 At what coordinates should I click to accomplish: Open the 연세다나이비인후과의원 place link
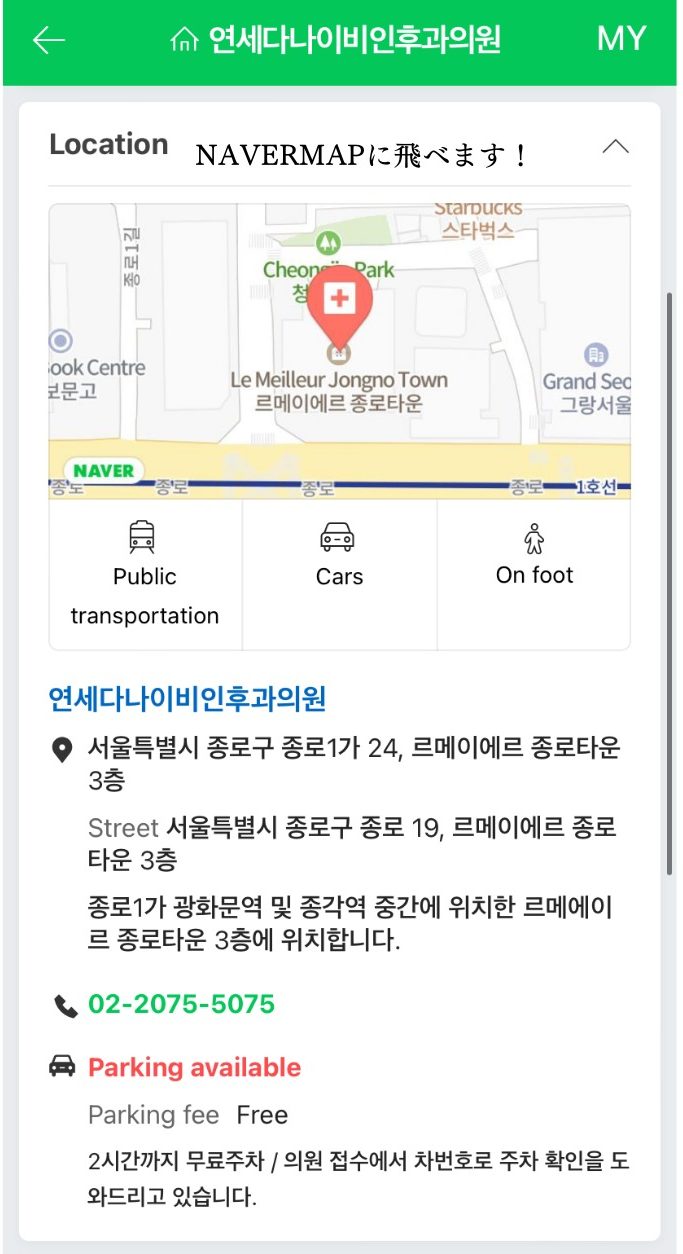(x=188, y=698)
